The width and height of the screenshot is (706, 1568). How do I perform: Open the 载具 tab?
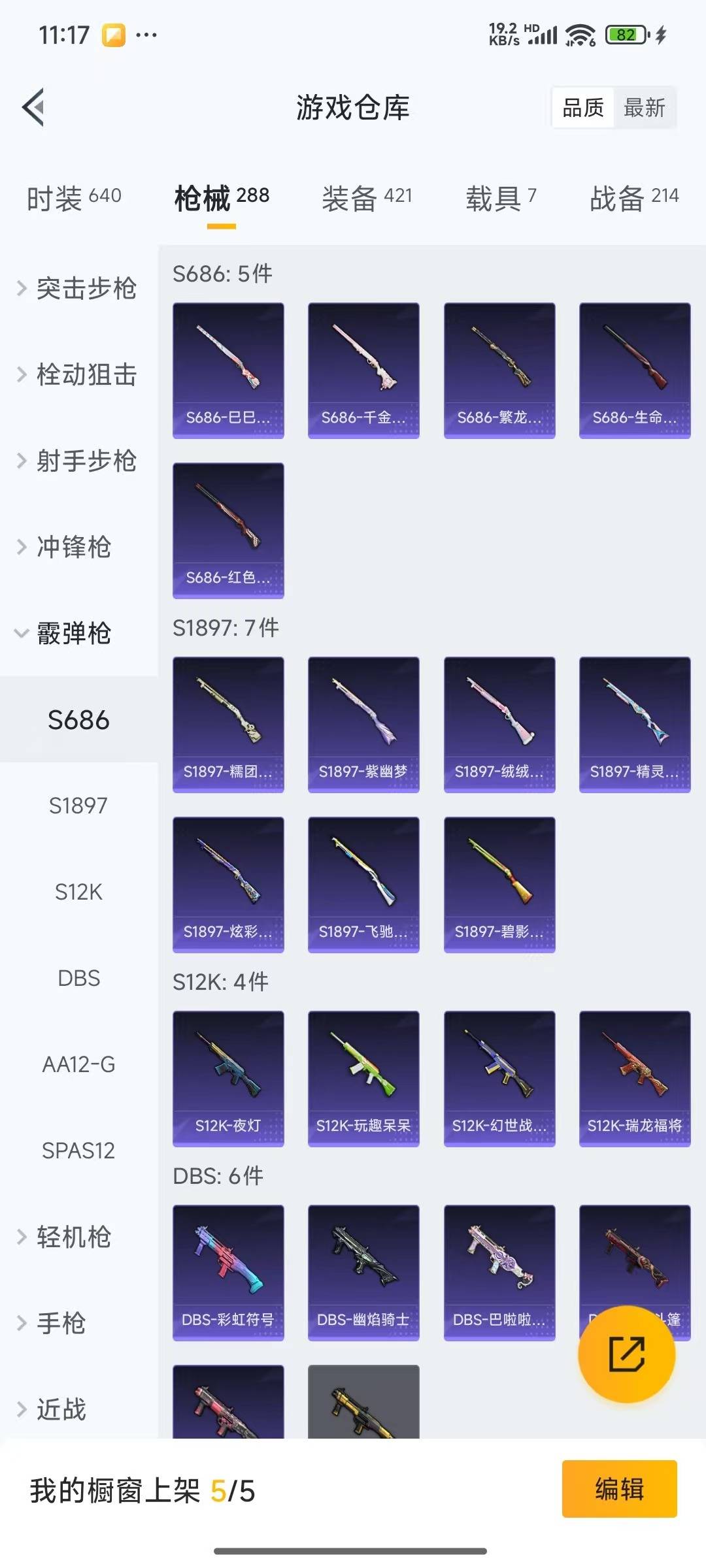point(501,197)
